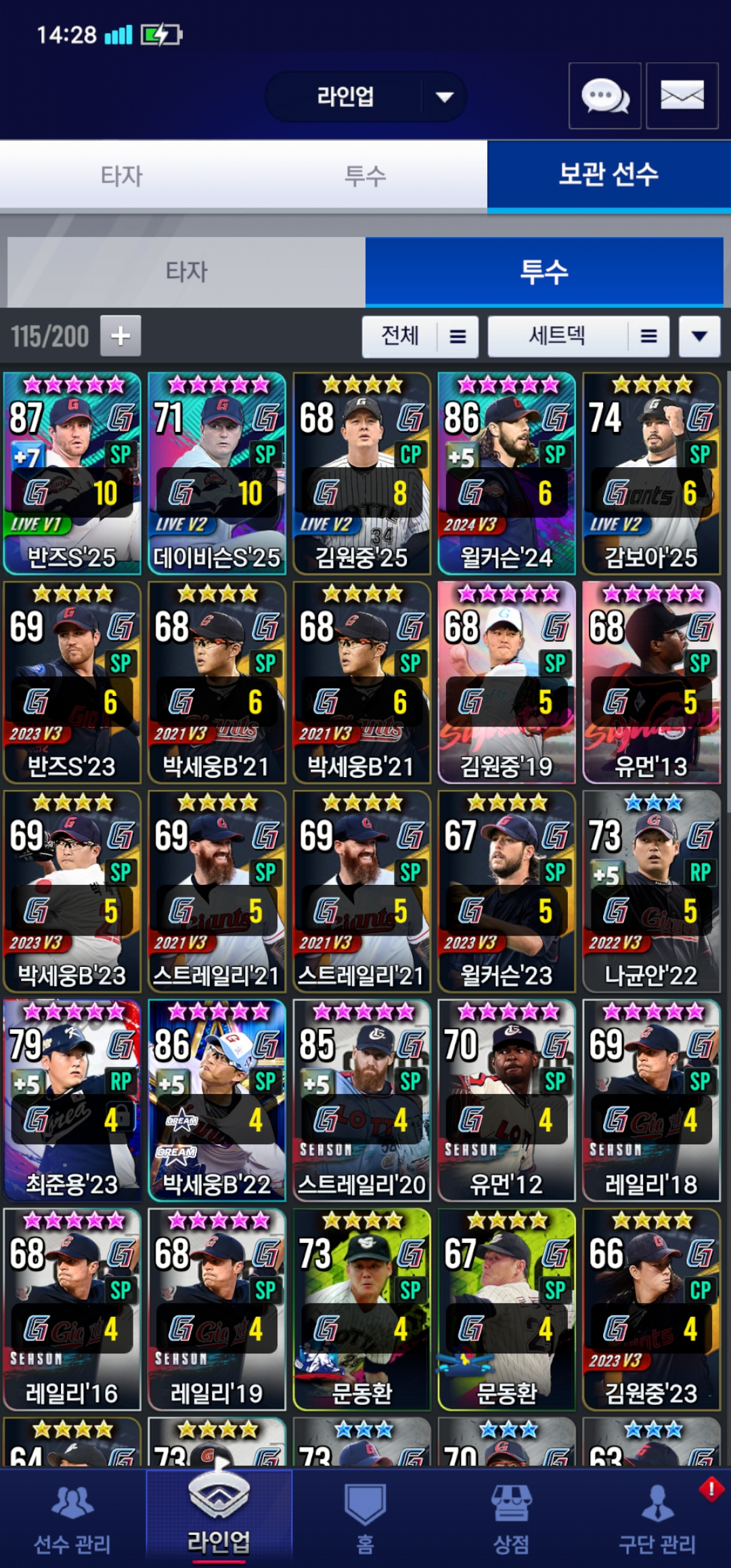This screenshot has height=1568, width=731.
Task: Open the 반즈S'25 player card
Action: pyautogui.click(x=72, y=473)
